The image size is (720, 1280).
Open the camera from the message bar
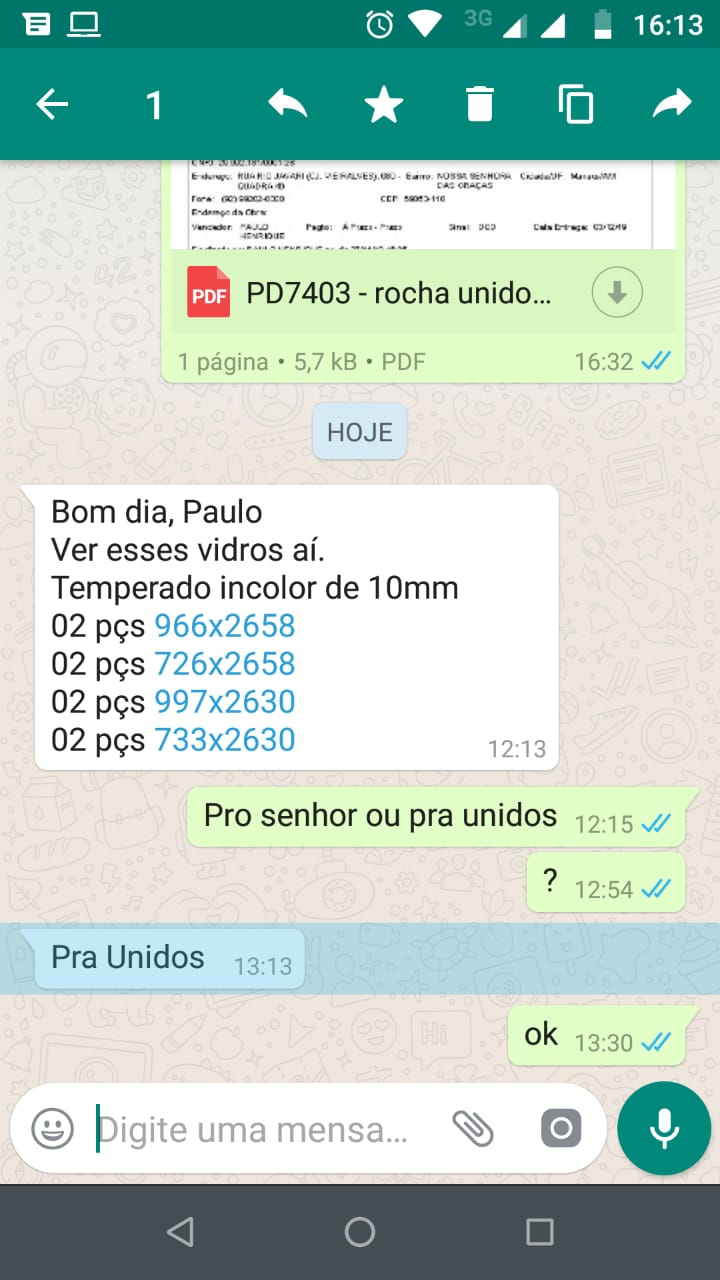(561, 1130)
